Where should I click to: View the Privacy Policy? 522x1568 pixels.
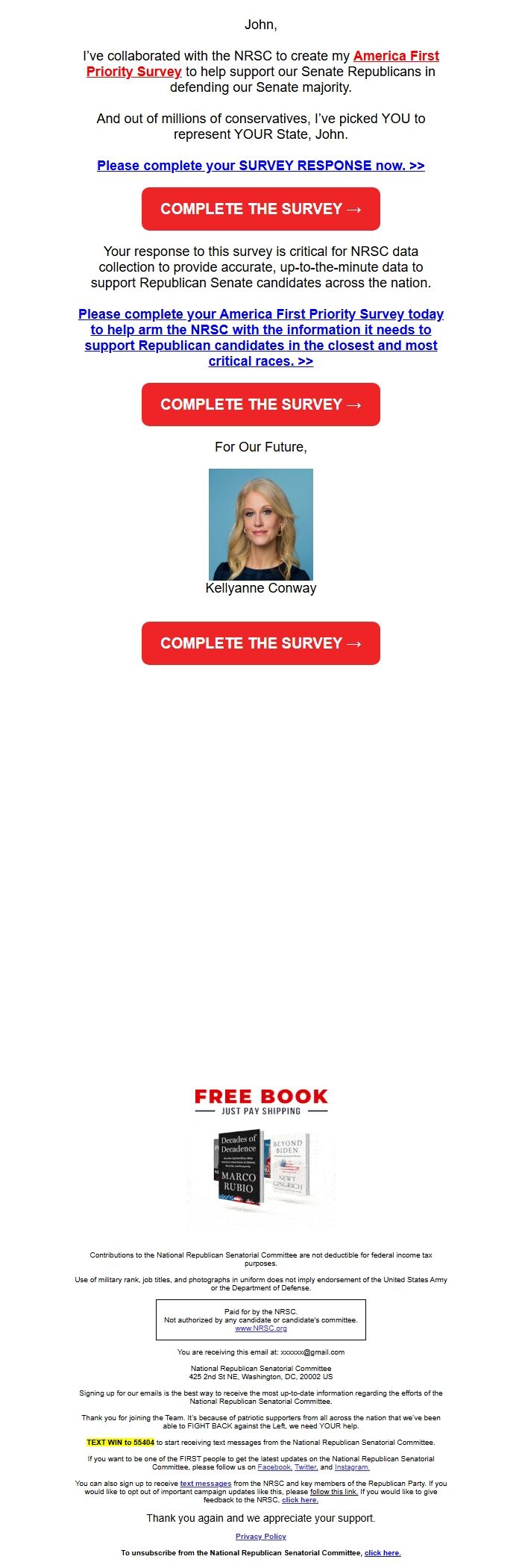point(260,1537)
